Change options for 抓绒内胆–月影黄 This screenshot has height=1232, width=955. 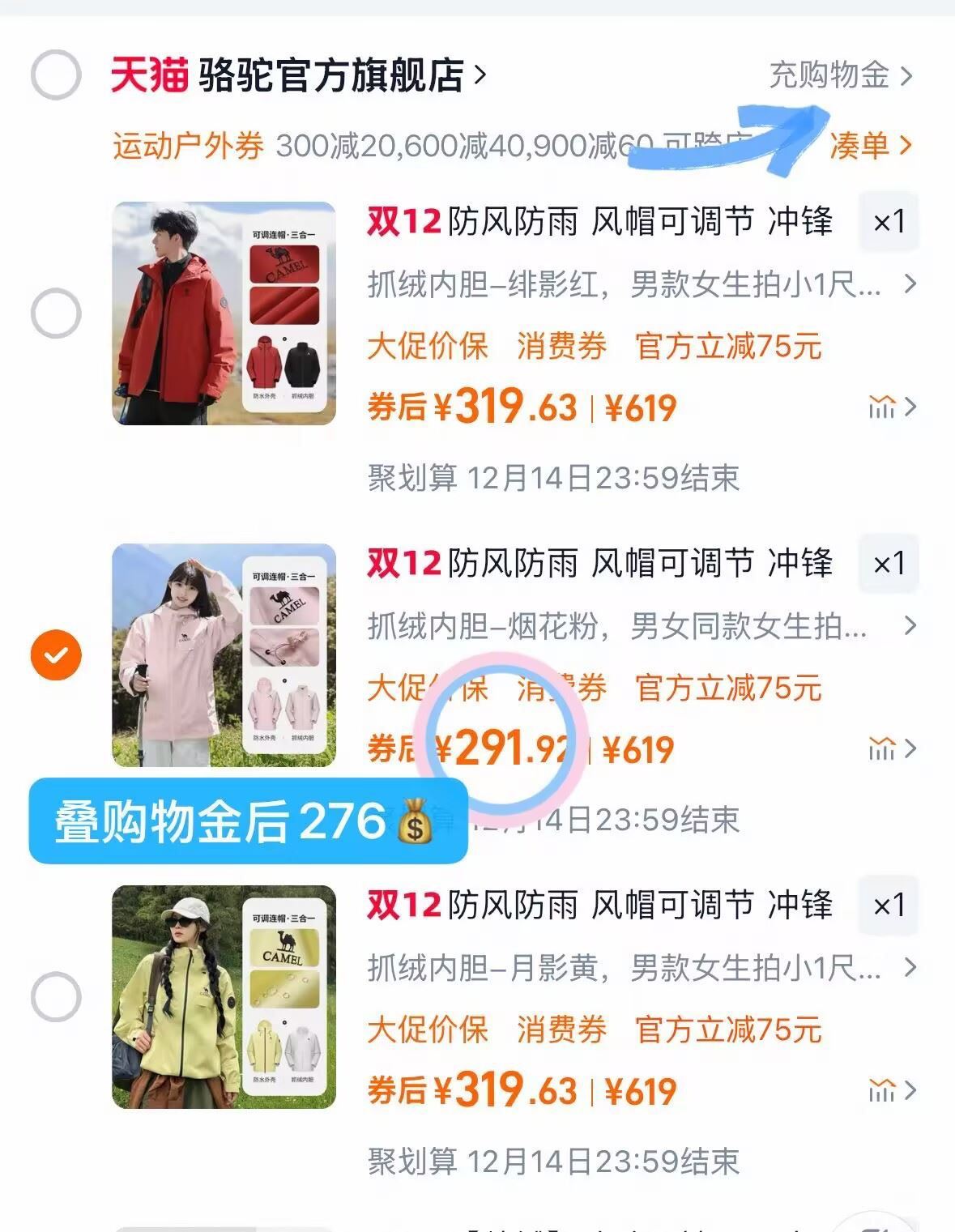(640, 968)
